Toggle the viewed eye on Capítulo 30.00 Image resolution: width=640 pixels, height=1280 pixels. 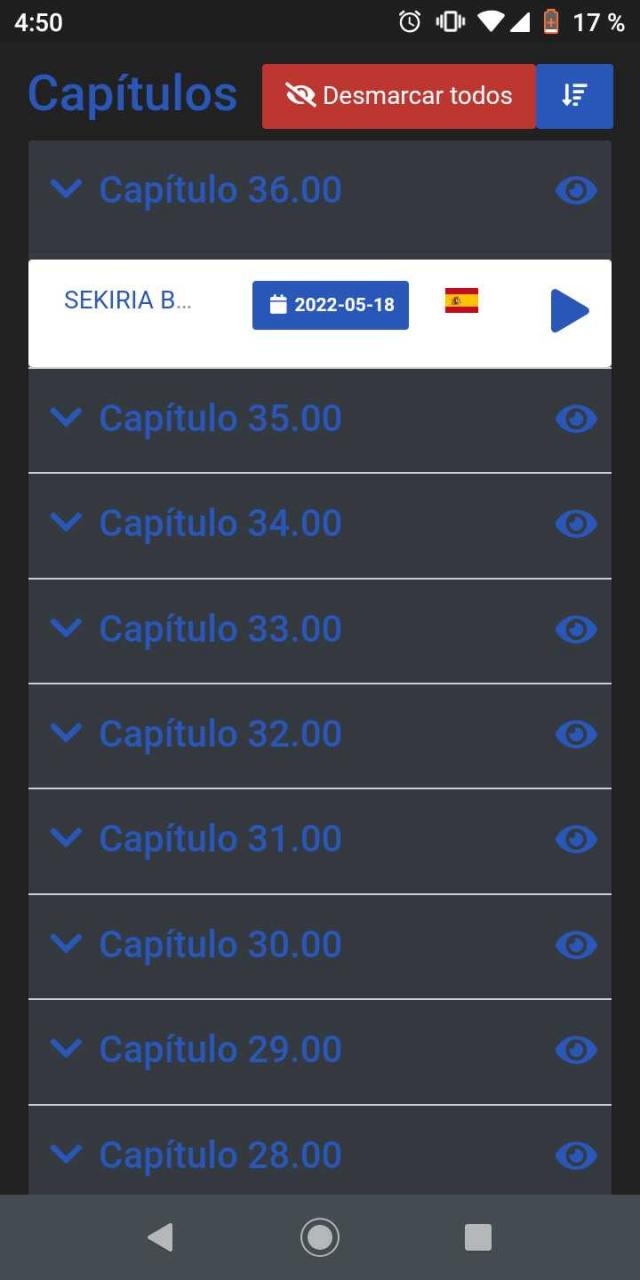(576, 945)
